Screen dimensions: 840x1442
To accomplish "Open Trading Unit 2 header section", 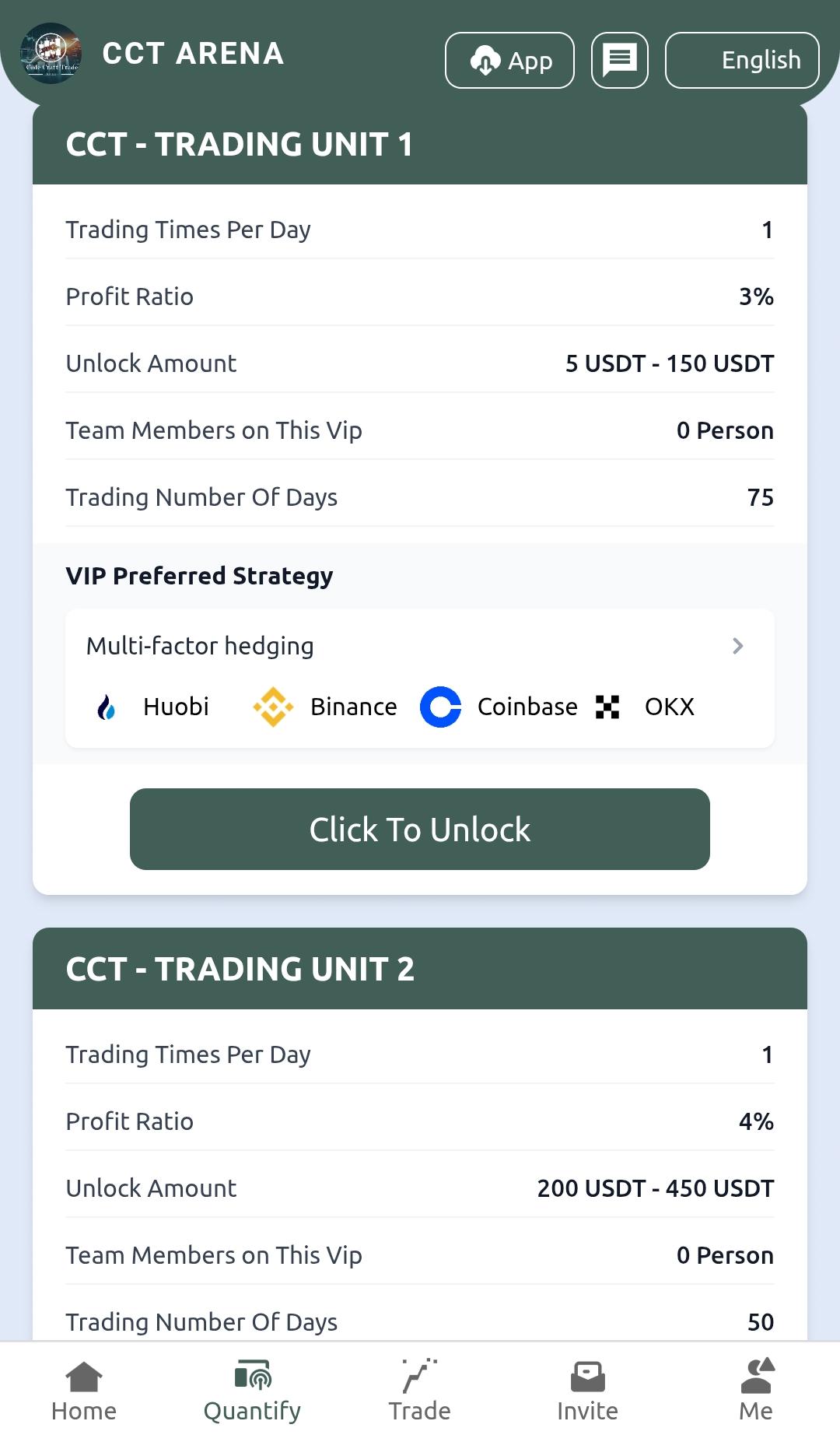I will pos(420,968).
